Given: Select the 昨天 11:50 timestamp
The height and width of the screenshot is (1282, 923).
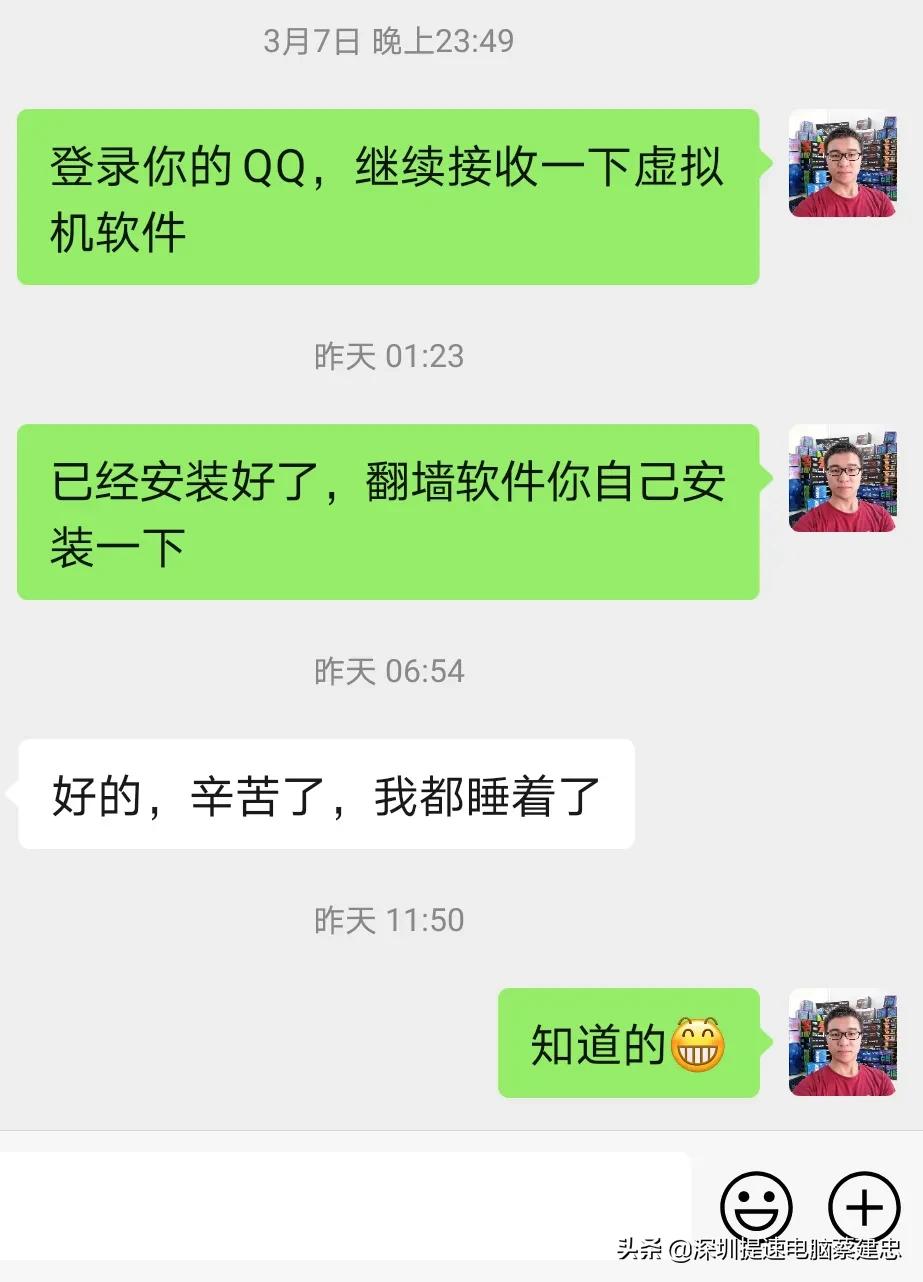Looking at the screenshot, I should (388, 919).
